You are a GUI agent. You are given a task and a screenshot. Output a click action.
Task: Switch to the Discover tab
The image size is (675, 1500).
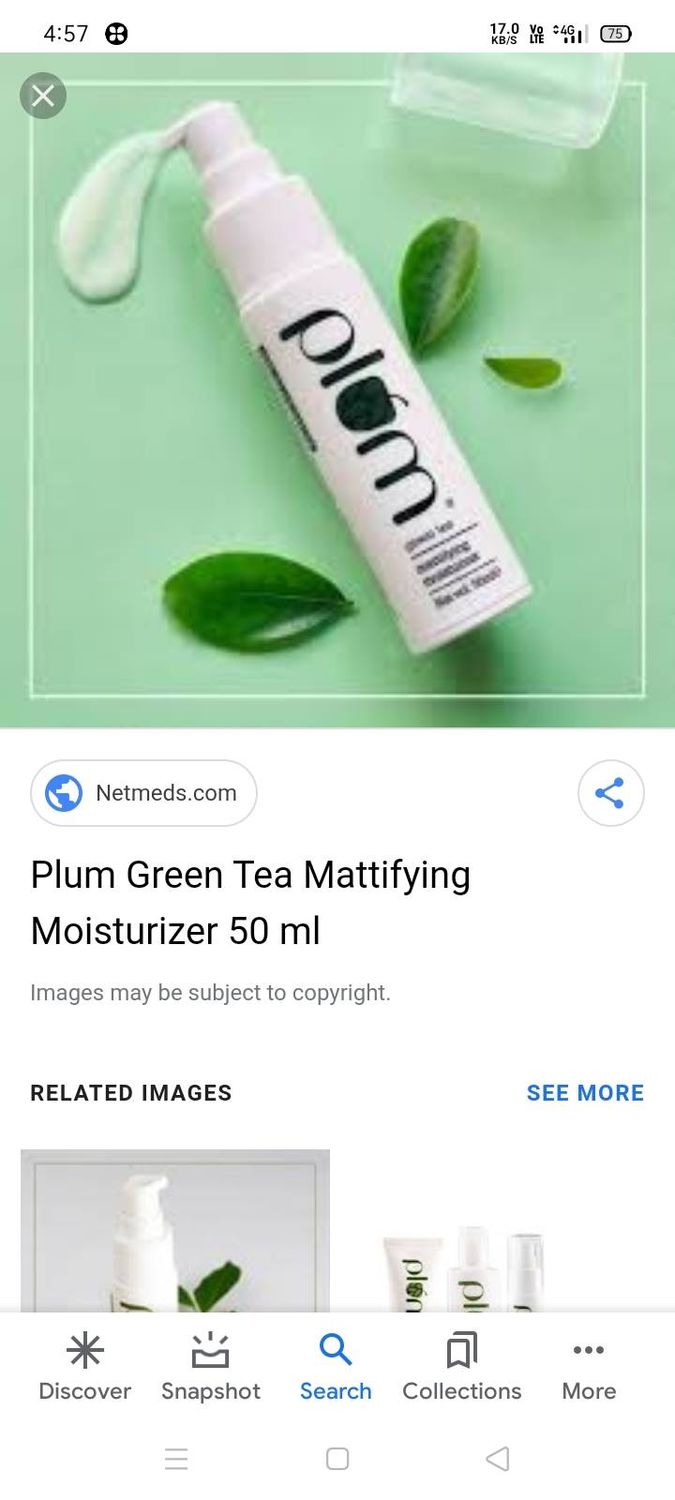point(85,1367)
